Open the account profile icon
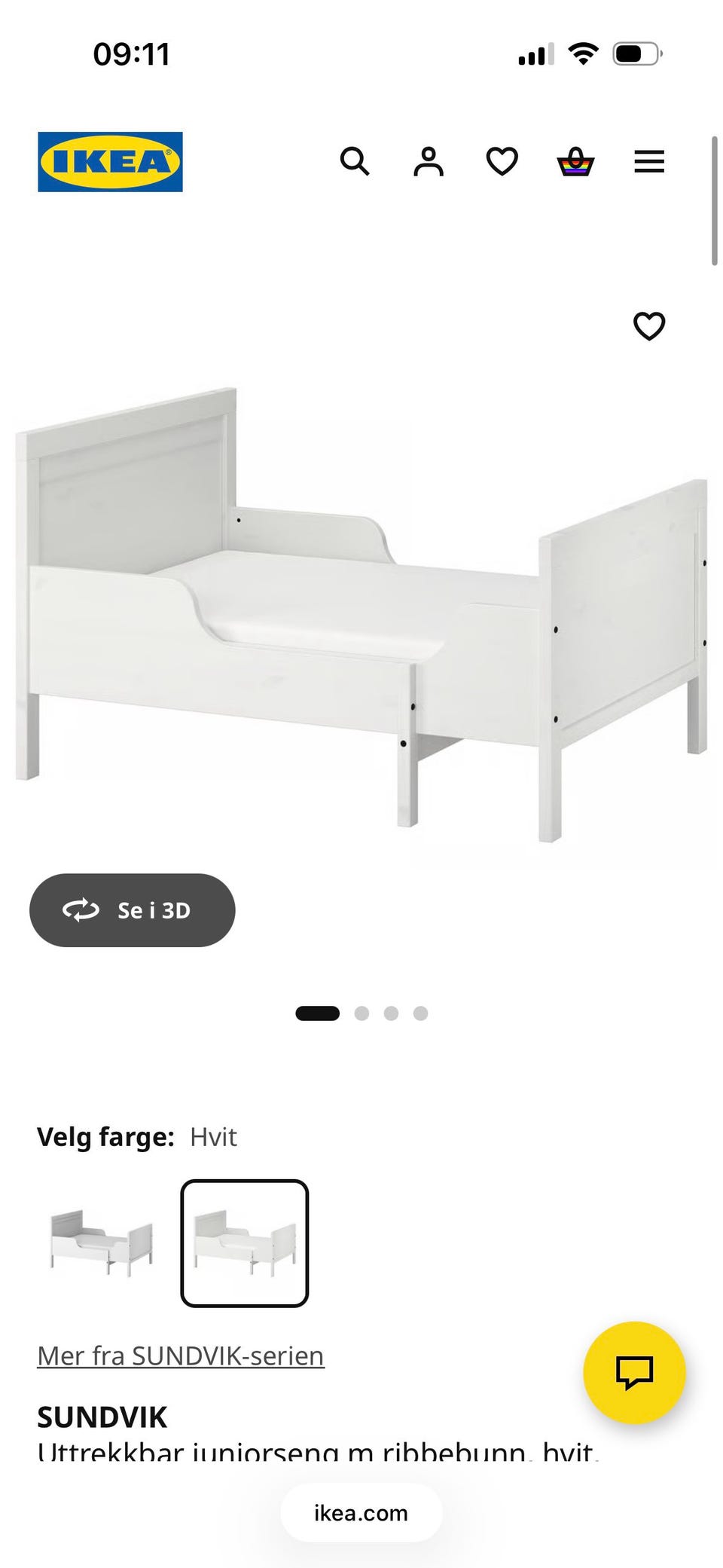The width and height of the screenshot is (723, 1568). (x=429, y=161)
